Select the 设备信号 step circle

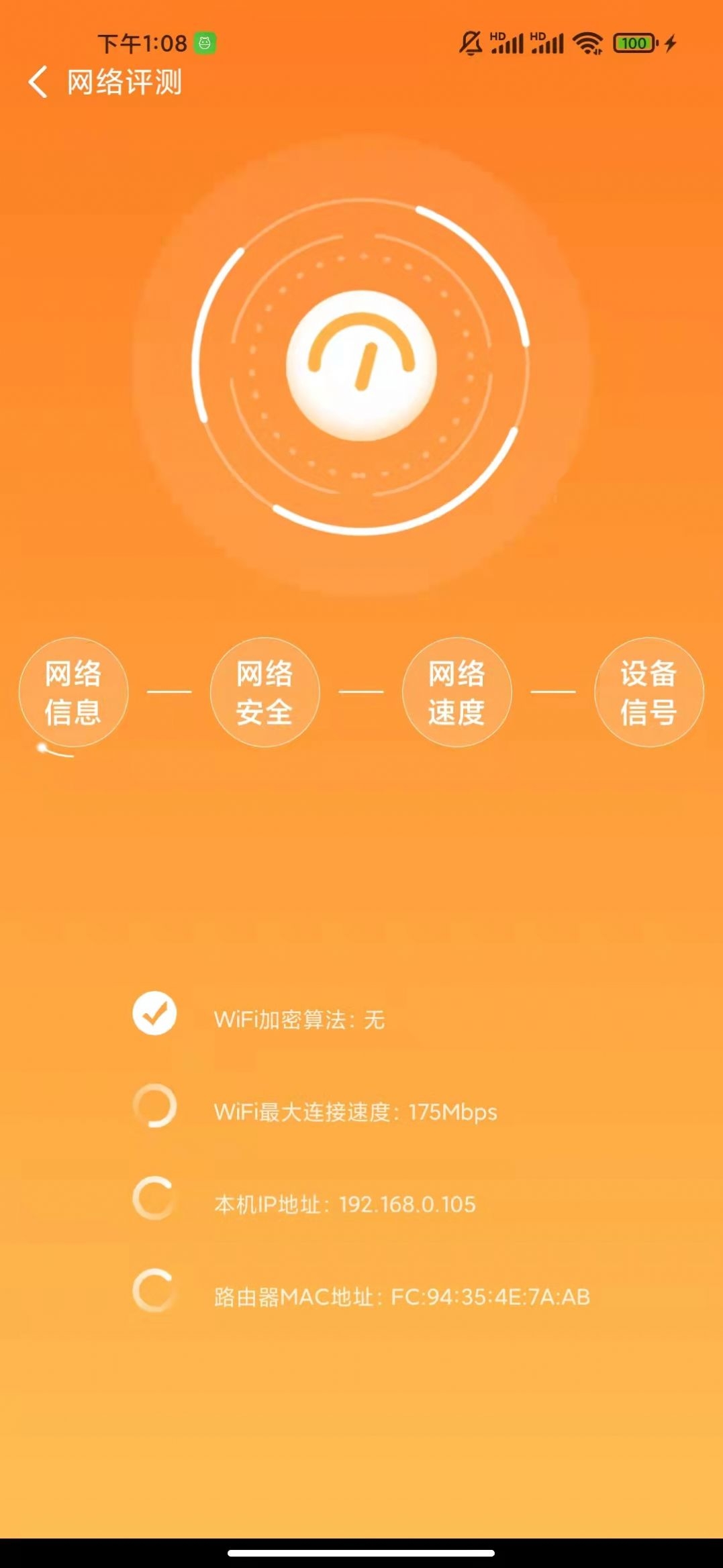[x=648, y=692]
